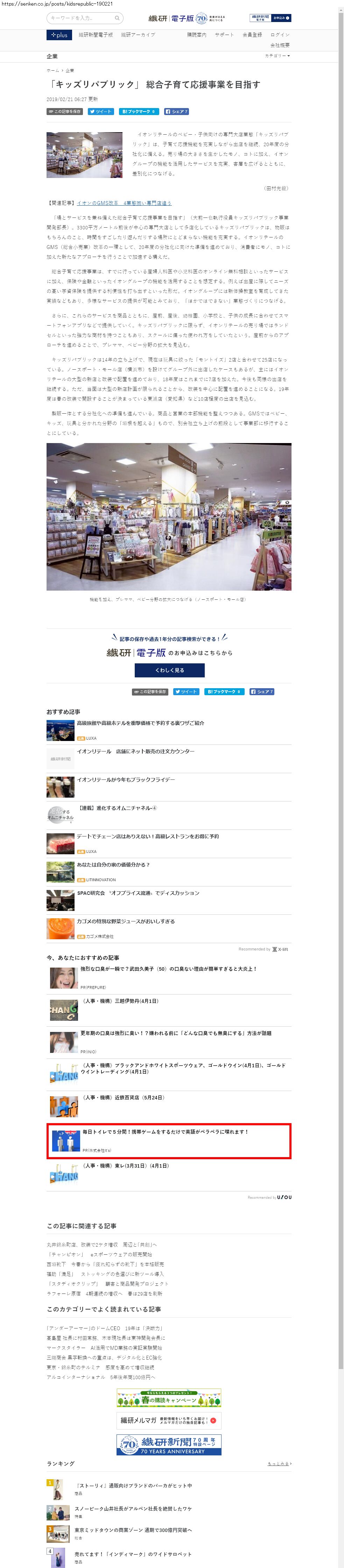Tweet the article using top ツイート button

(100, 112)
